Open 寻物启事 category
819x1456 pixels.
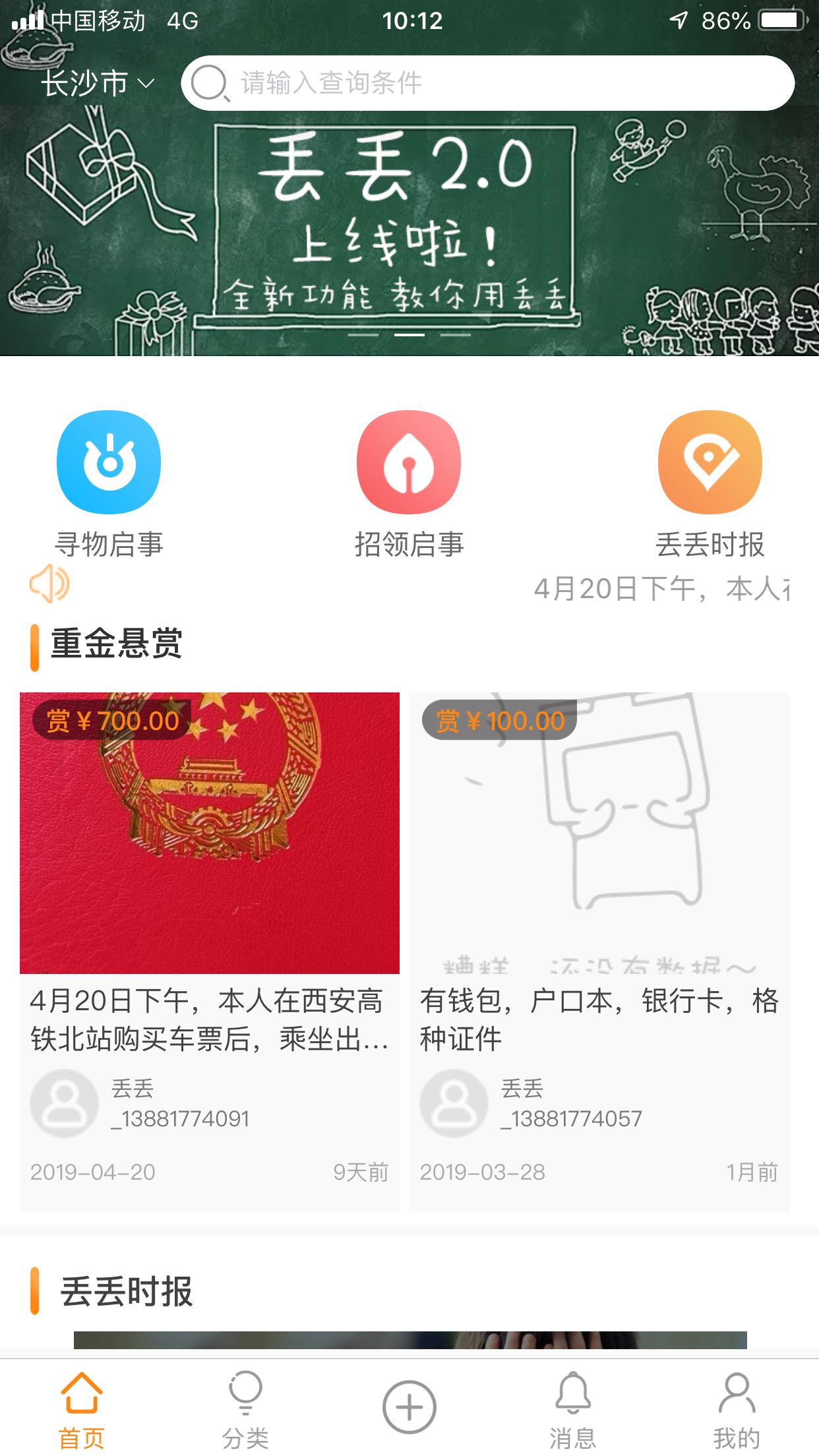point(109,485)
